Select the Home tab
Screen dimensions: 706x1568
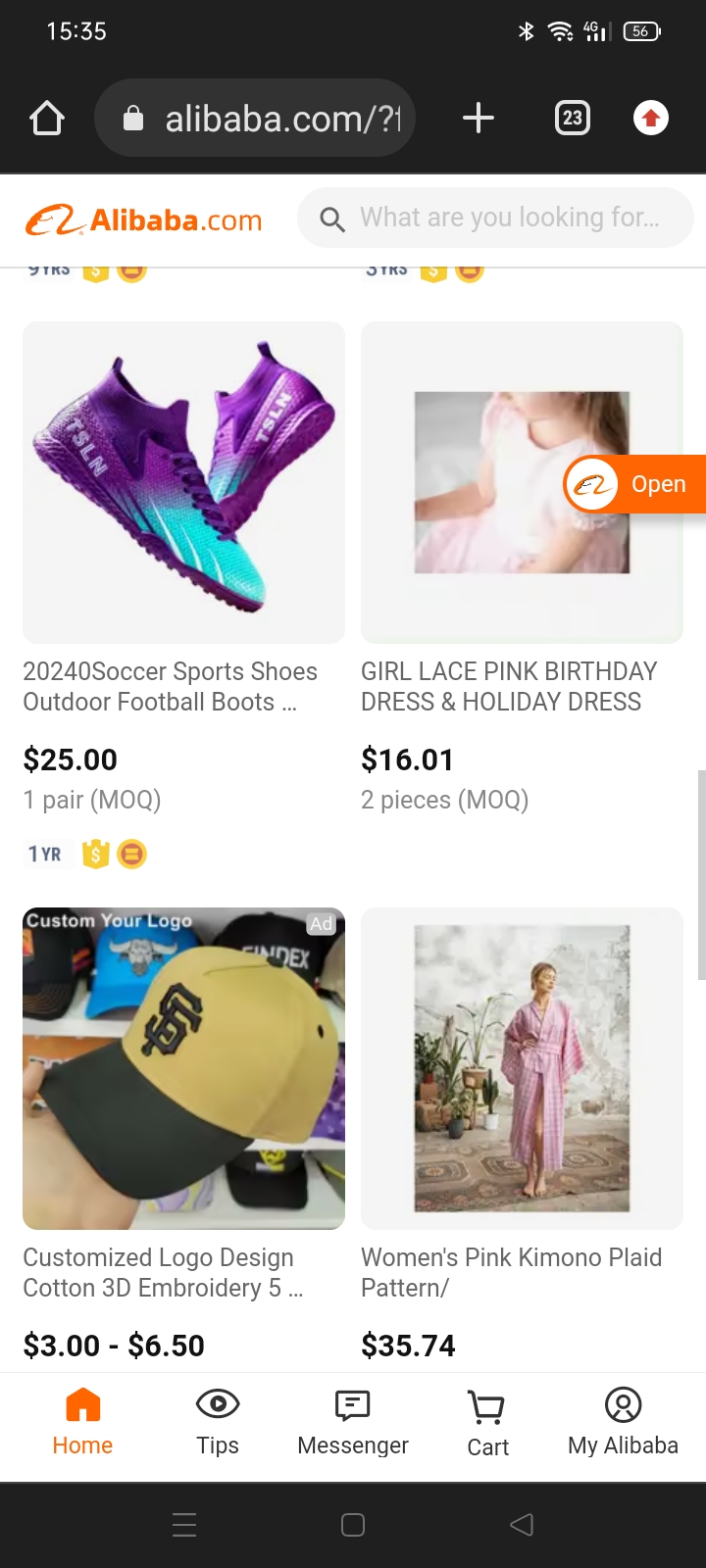pos(82,1422)
